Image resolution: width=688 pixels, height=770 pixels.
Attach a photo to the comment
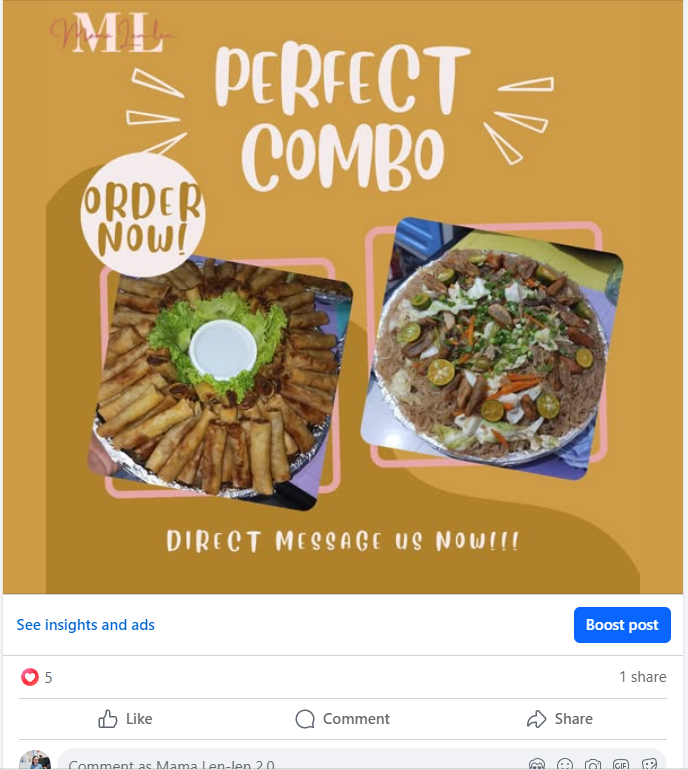point(593,765)
